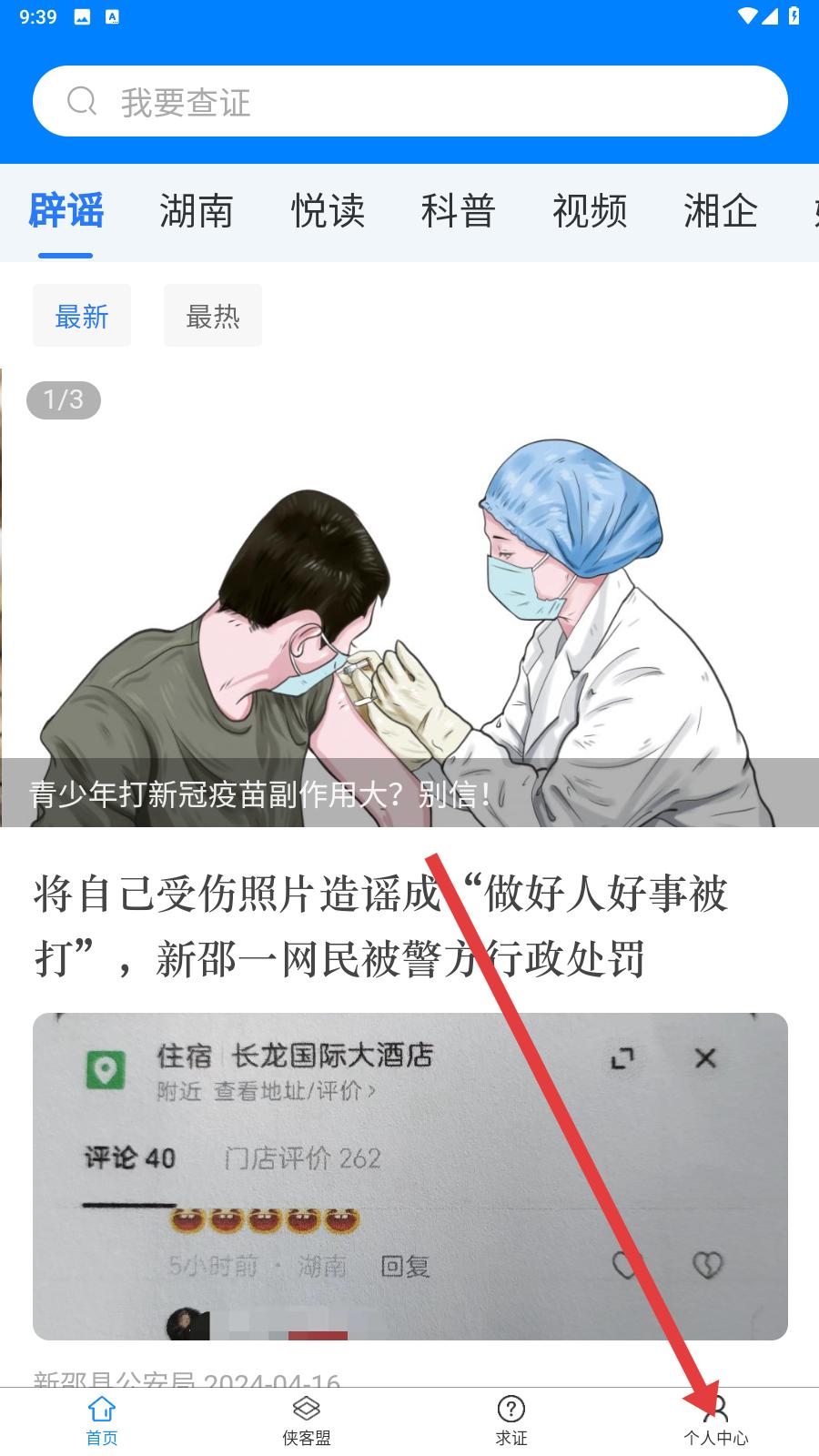Open the 侠客盟 tab

(x=307, y=1421)
